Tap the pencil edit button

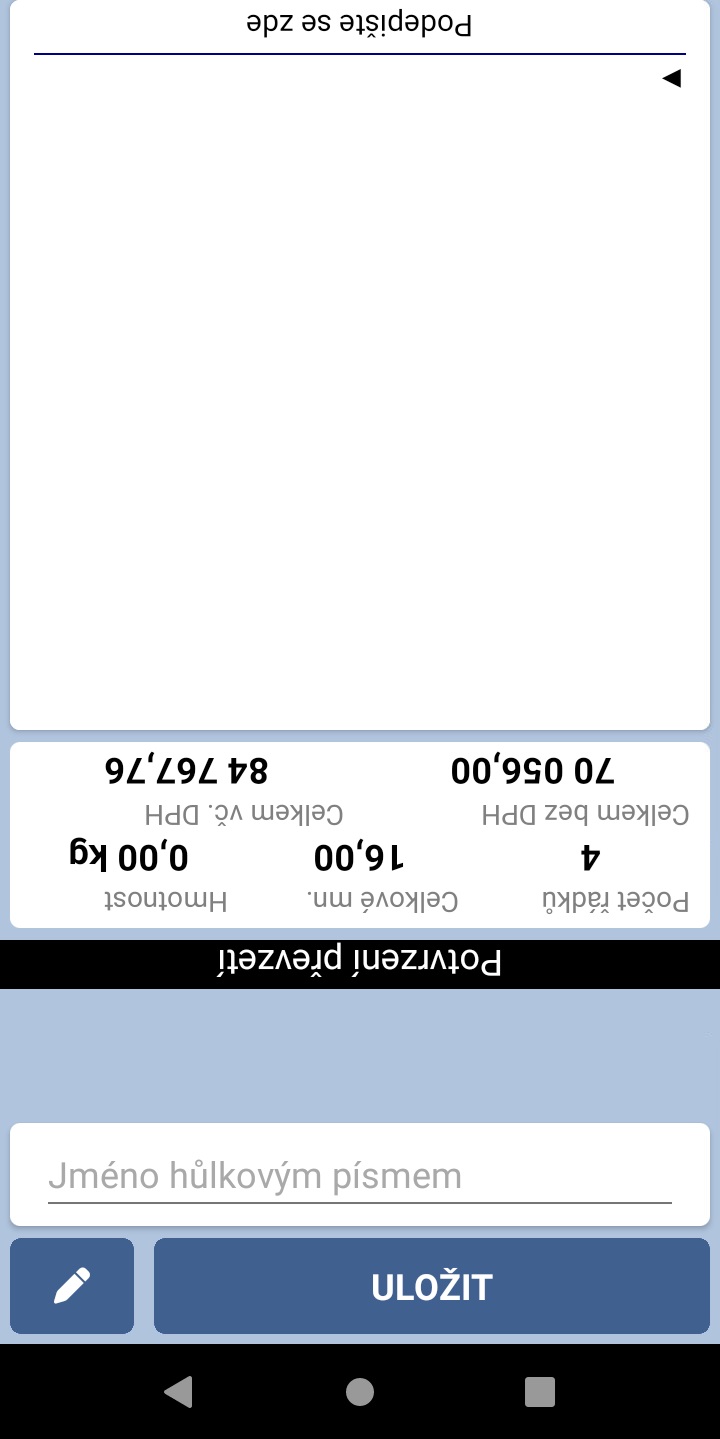[x=72, y=1286]
